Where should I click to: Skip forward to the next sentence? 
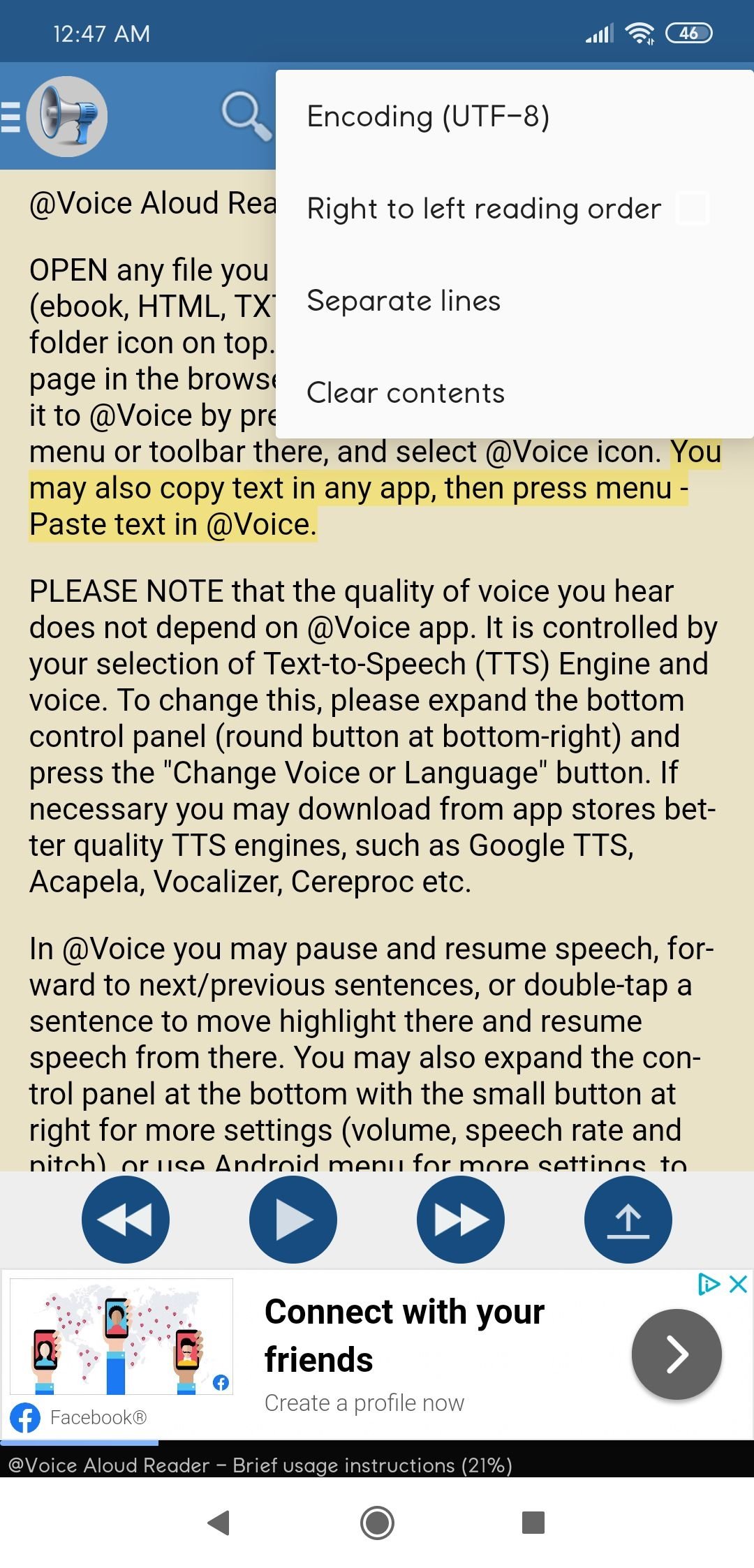pos(461,1220)
